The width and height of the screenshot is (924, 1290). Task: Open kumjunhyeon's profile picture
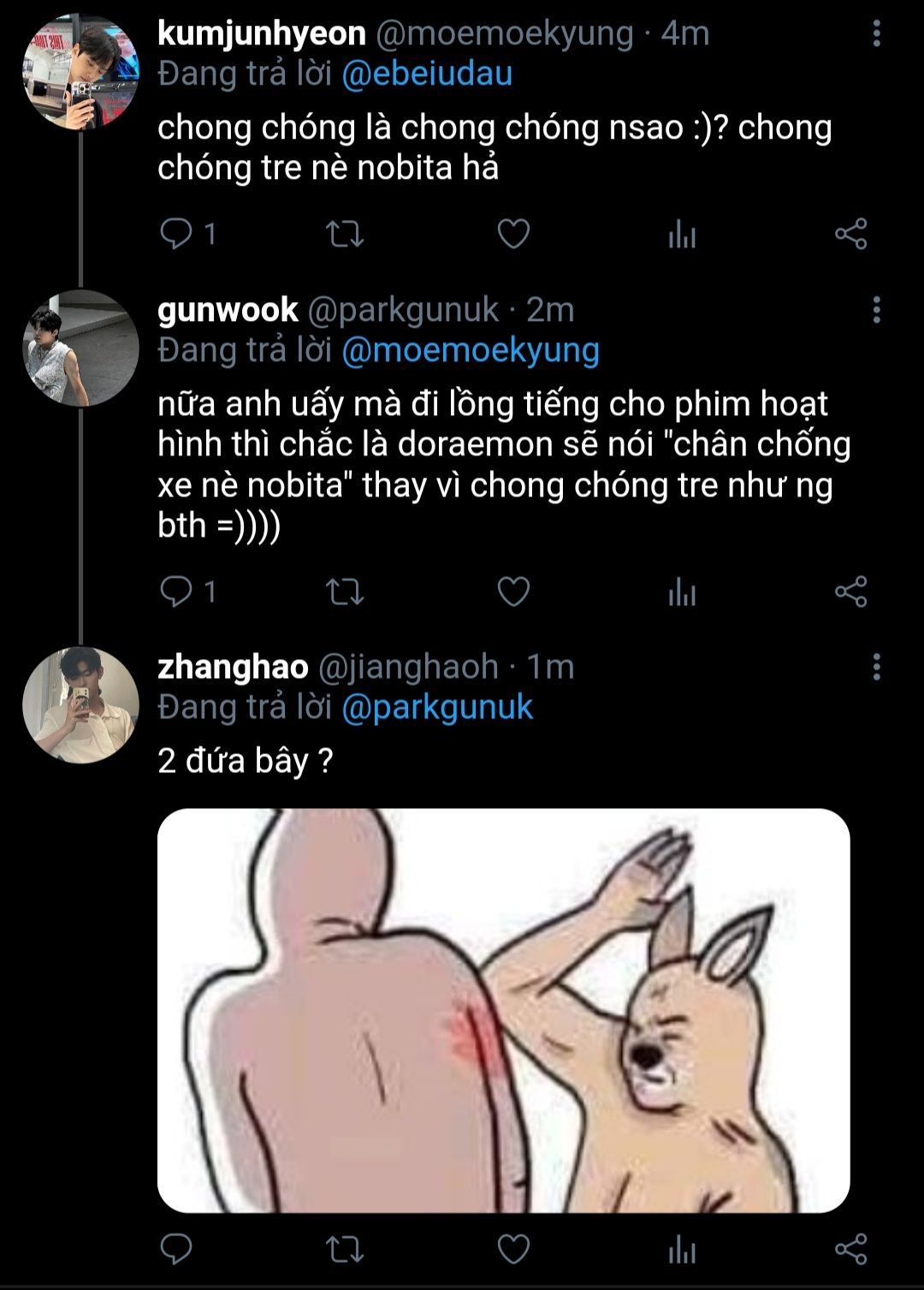(x=80, y=72)
